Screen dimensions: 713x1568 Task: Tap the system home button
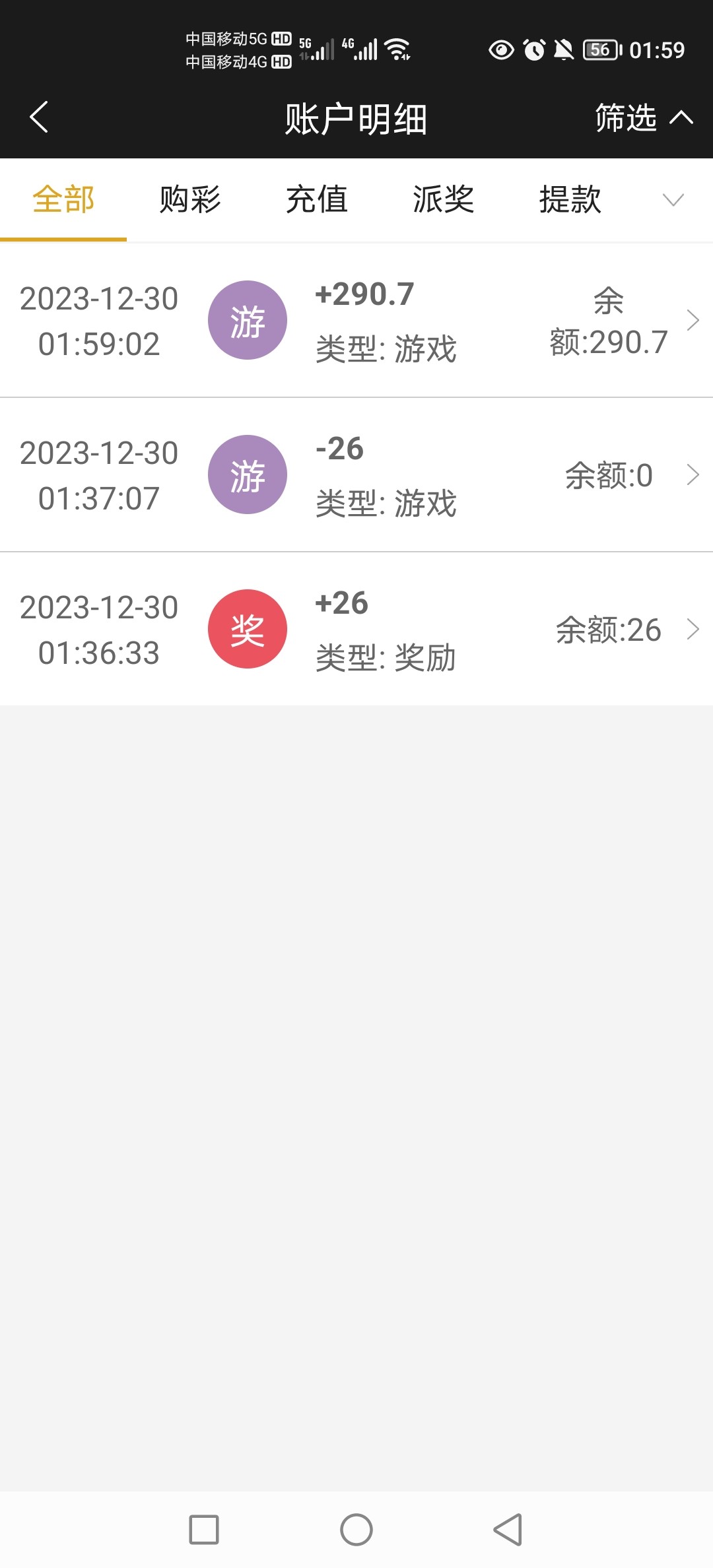(356, 1530)
